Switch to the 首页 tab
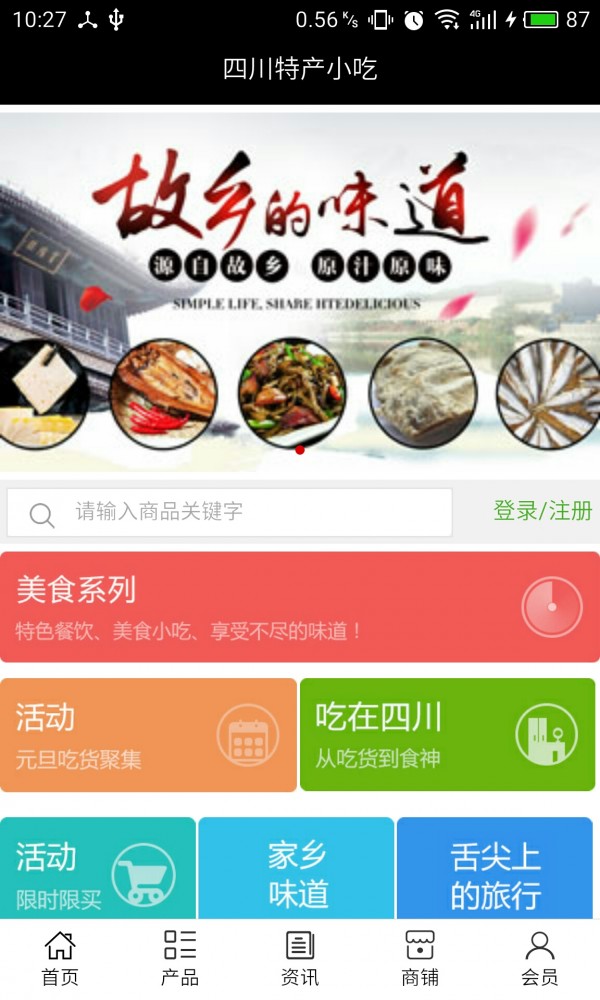Screen dimensions: 600x1000 [60, 958]
